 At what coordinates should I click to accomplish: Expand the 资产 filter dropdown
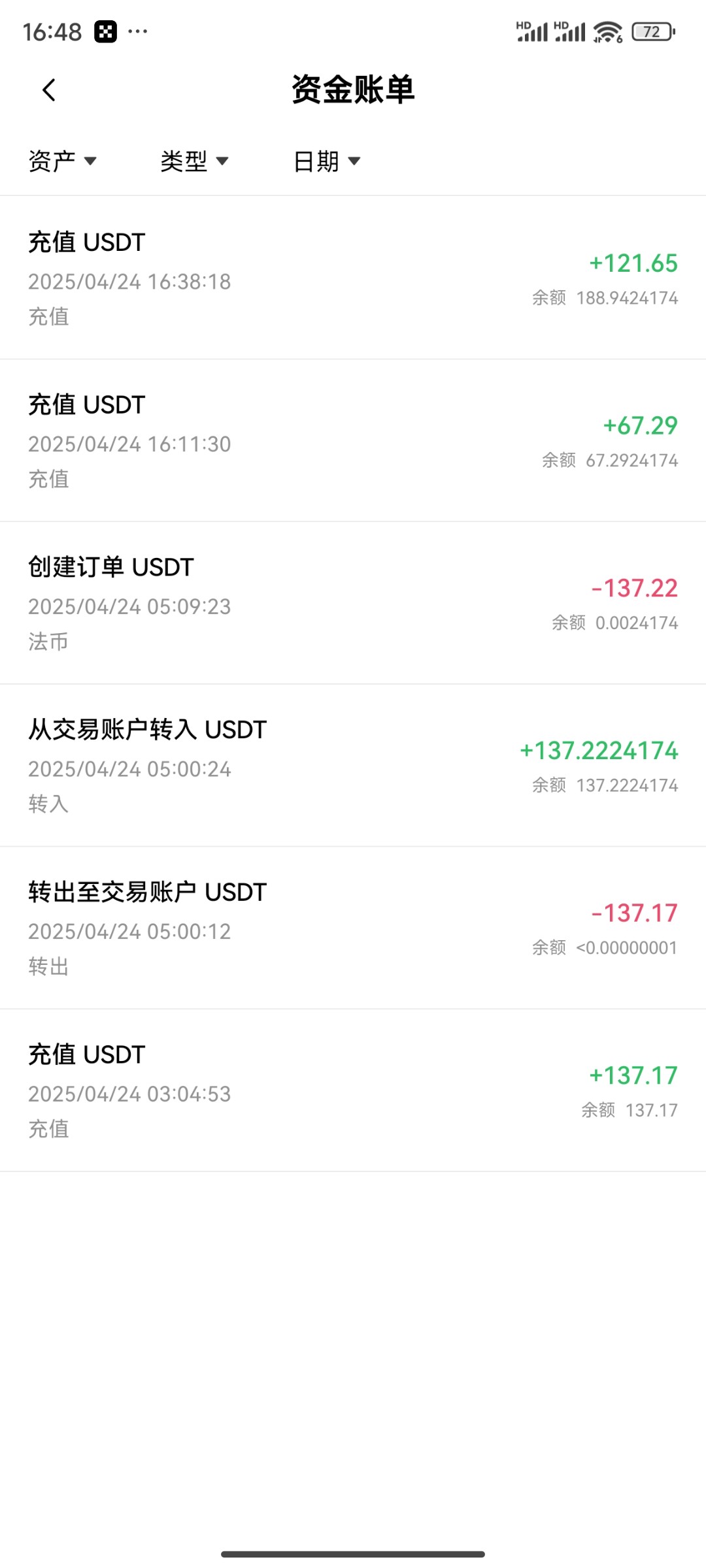pos(63,161)
